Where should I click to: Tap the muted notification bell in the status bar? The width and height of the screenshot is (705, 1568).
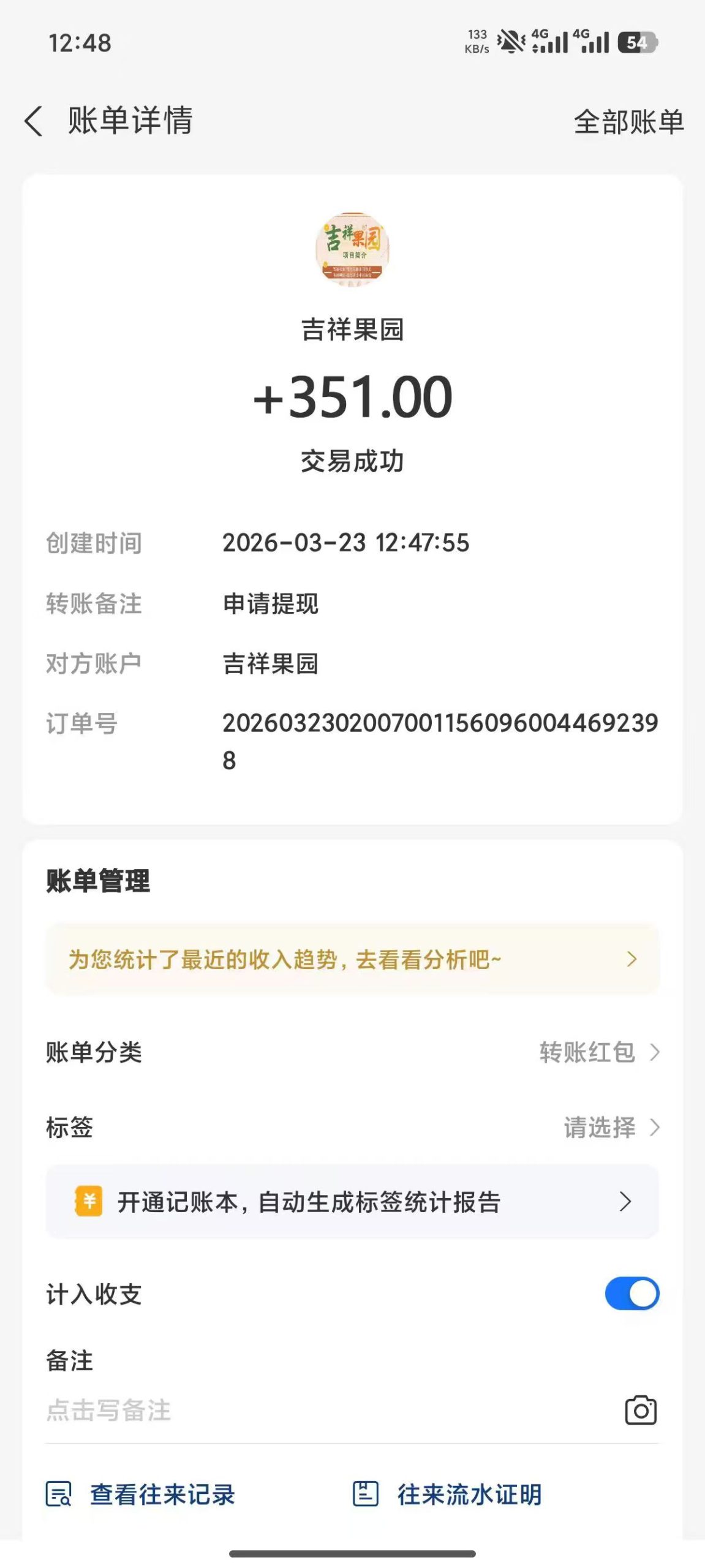(x=510, y=41)
